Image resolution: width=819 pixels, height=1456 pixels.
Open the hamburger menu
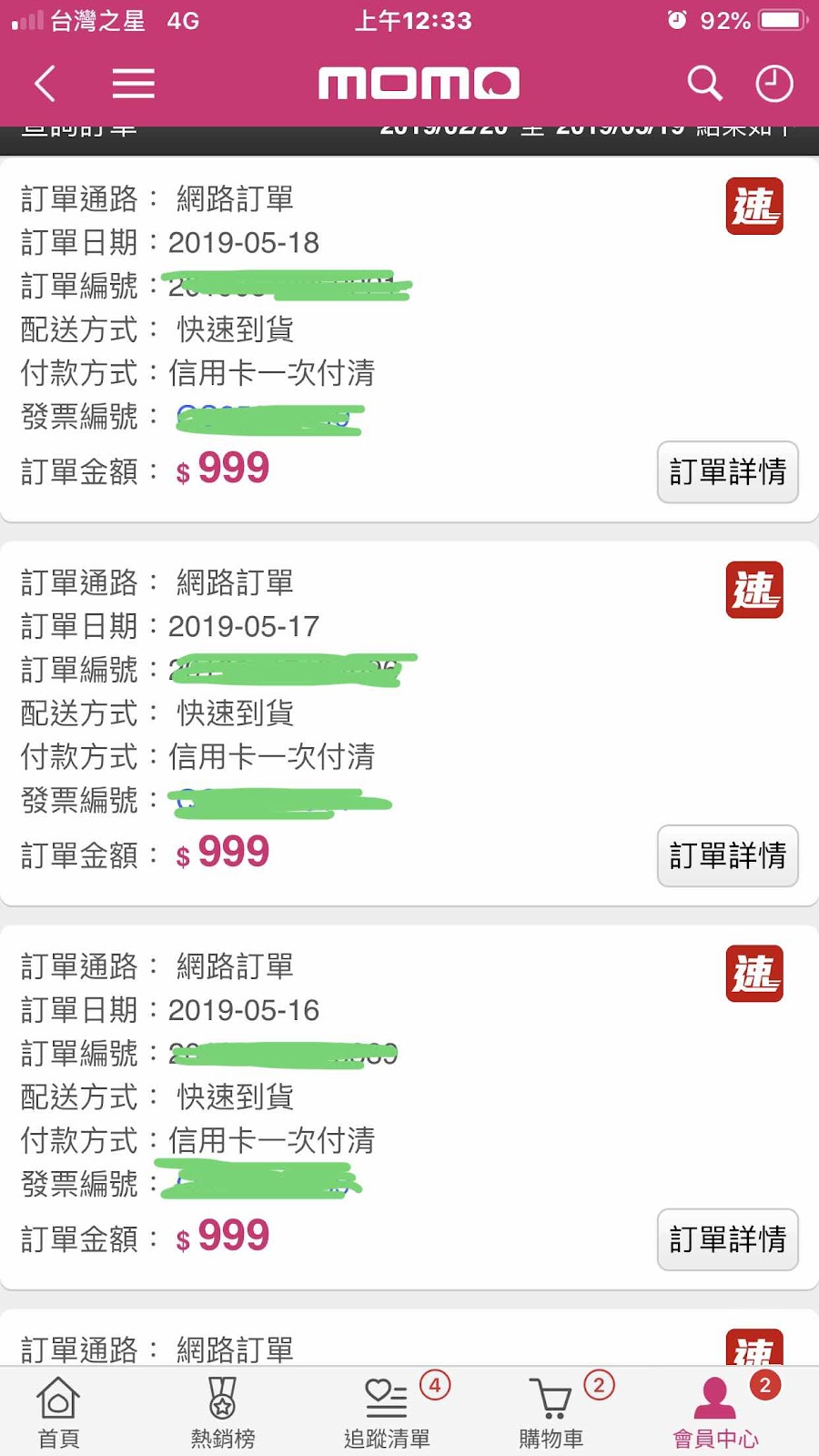pos(133,84)
